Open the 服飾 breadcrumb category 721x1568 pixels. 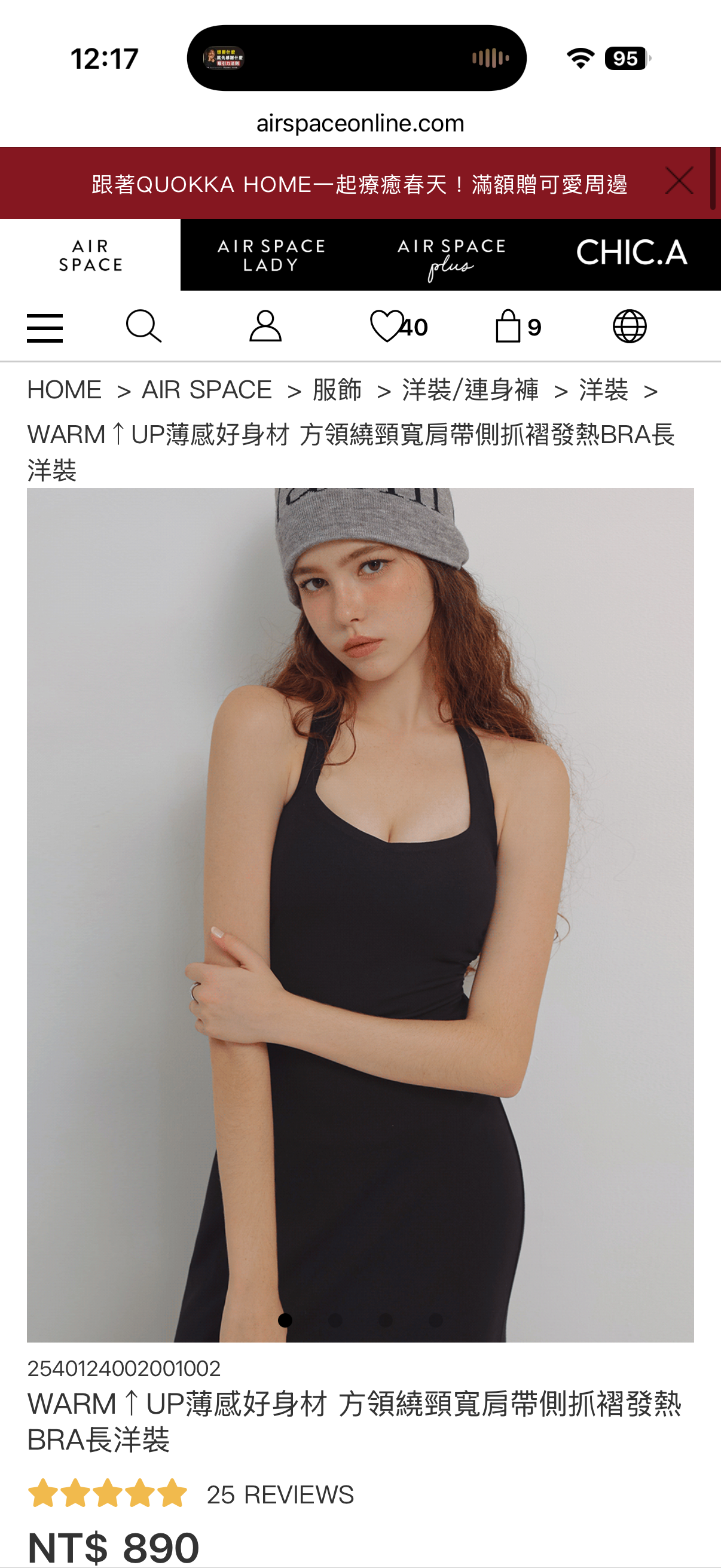click(337, 390)
